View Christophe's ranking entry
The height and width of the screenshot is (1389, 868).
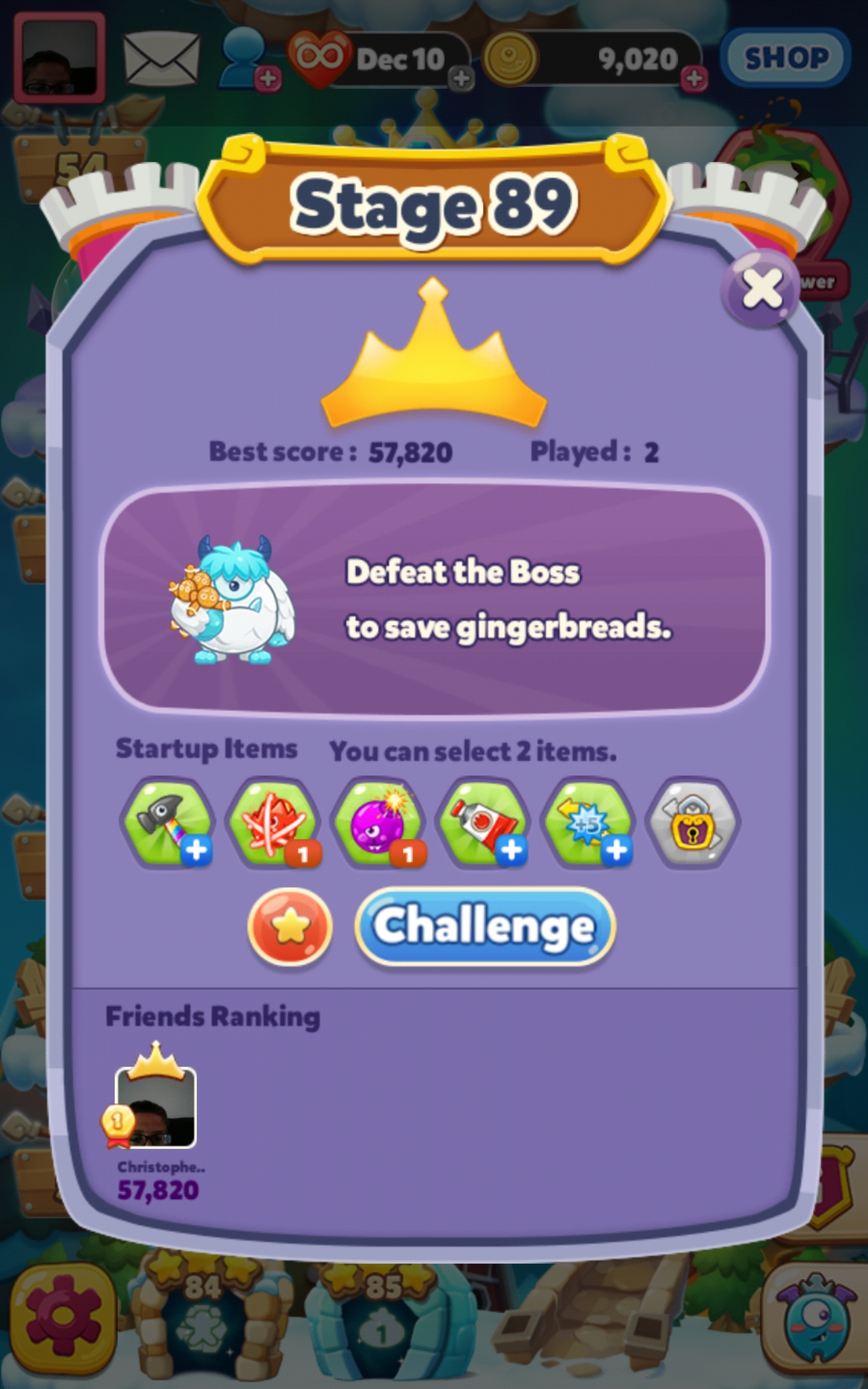pyautogui.click(x=156, y=1108)
